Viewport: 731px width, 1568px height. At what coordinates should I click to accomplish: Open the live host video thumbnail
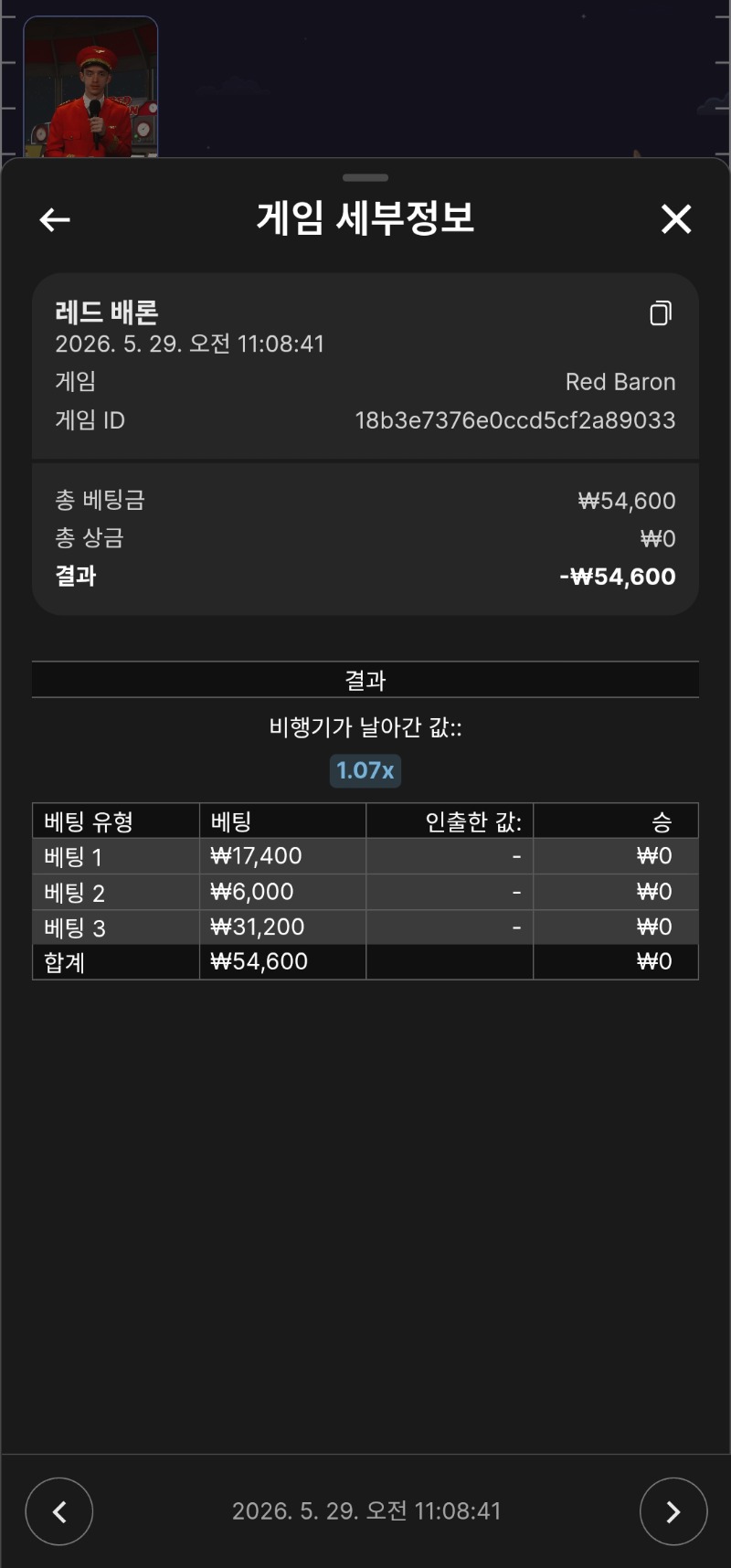tap(90, 88)
